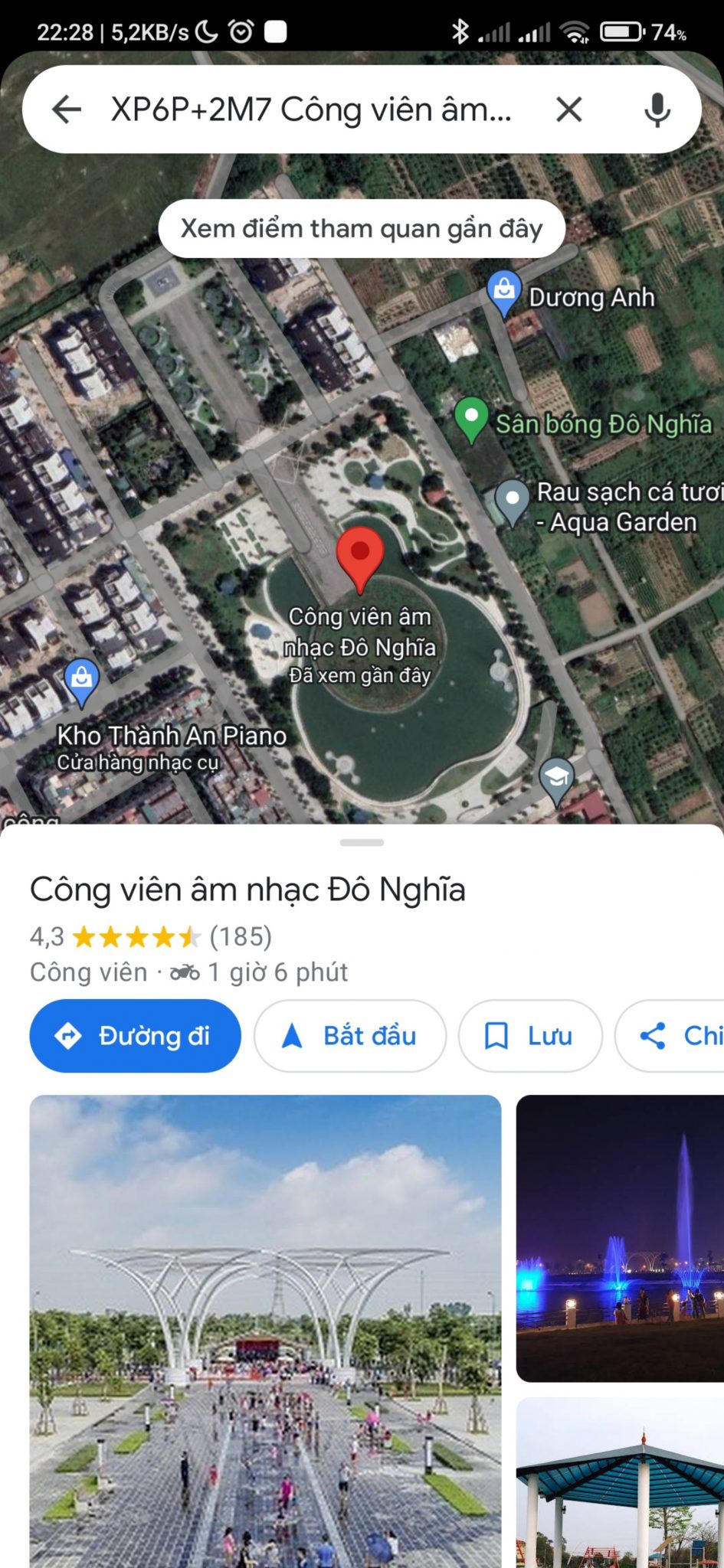The width and height of the screenshot is (724, 1568).
Task: Start voice search with the microphone
Action: (657, 109)
